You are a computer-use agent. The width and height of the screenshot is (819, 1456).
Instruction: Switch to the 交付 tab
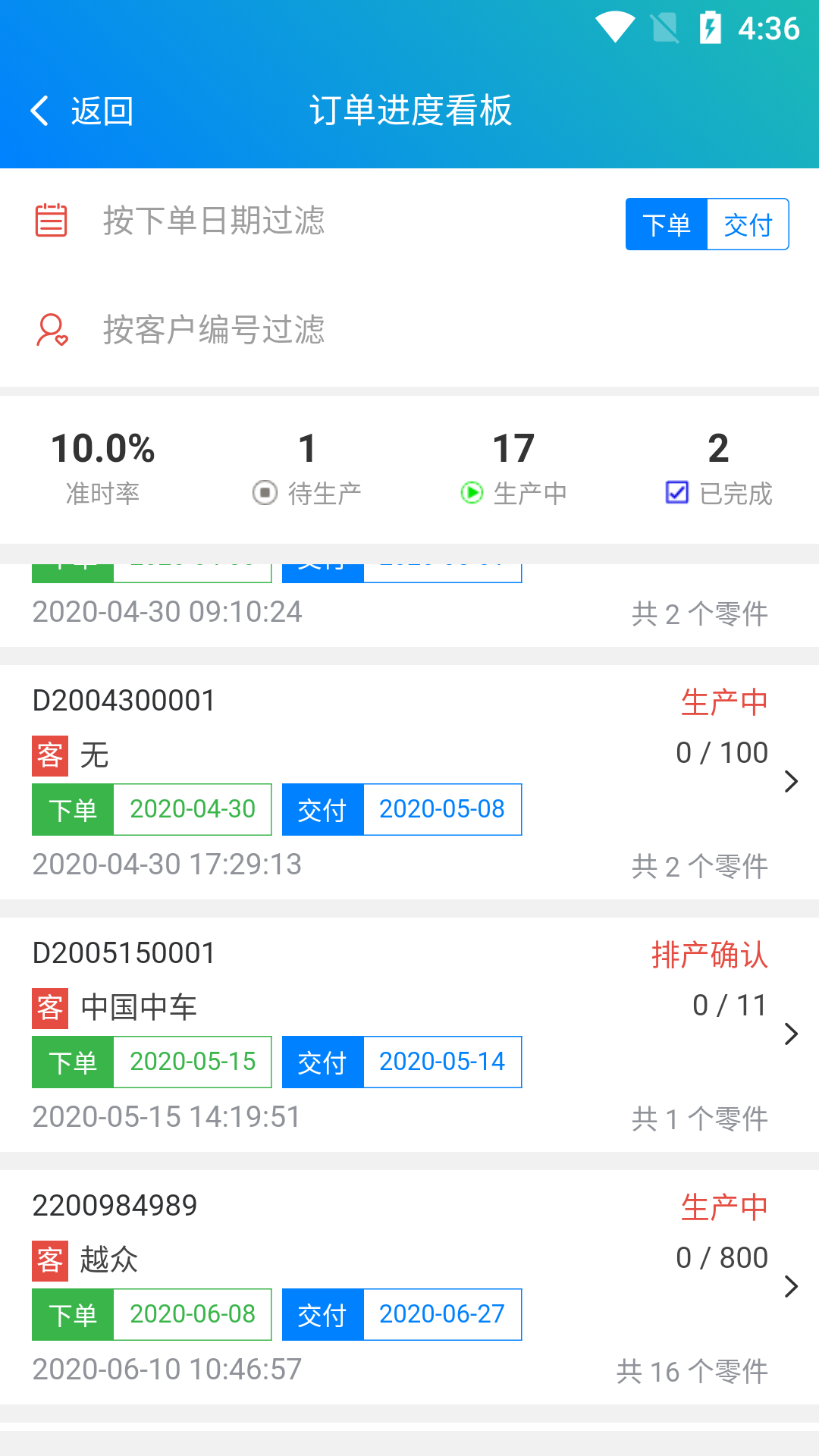coord(748,224)
